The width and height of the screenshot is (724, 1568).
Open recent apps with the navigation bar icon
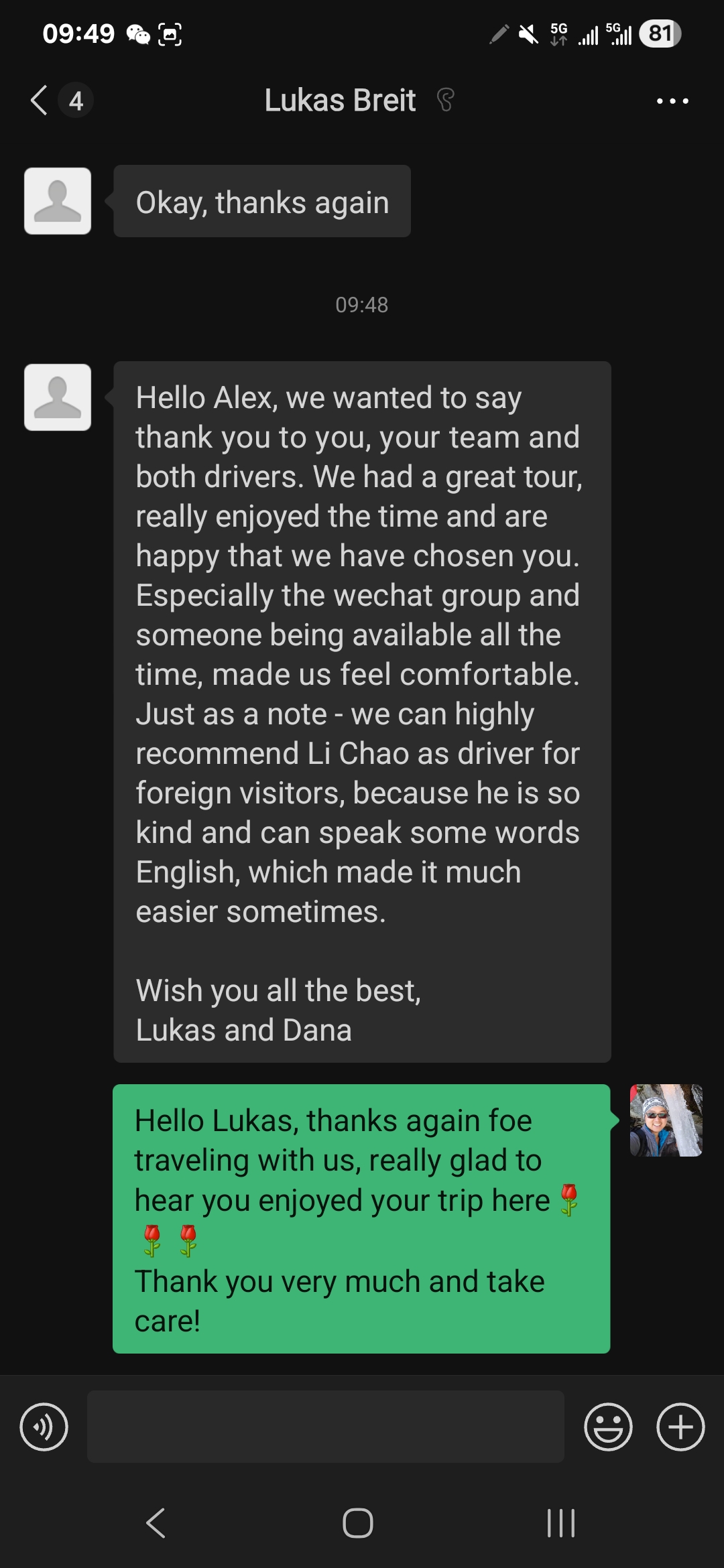click(x=560, y=1521)
